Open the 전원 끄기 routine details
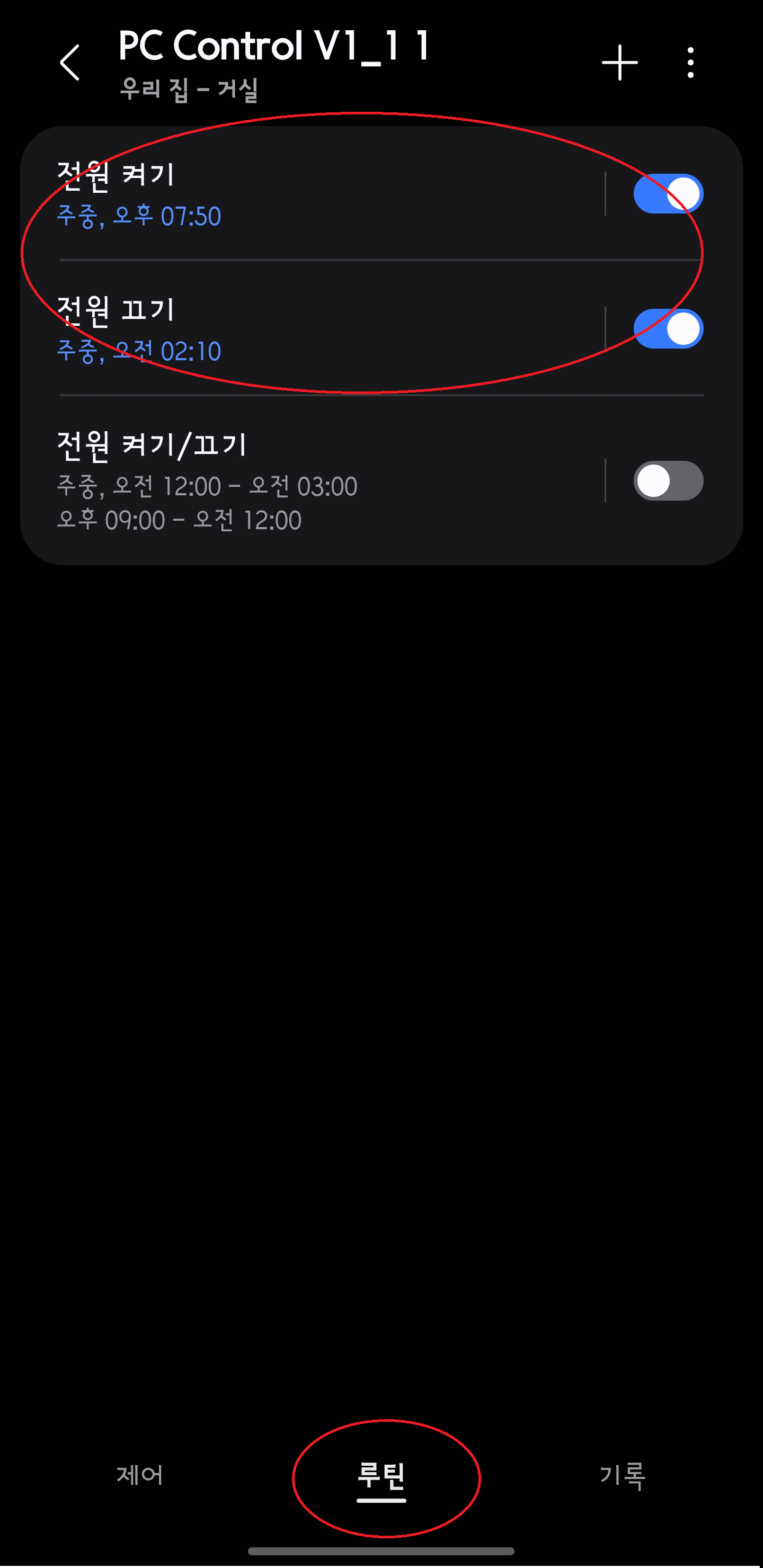Image resolution: width=763 pixels, height=1568 pixels. click(305, 329)
